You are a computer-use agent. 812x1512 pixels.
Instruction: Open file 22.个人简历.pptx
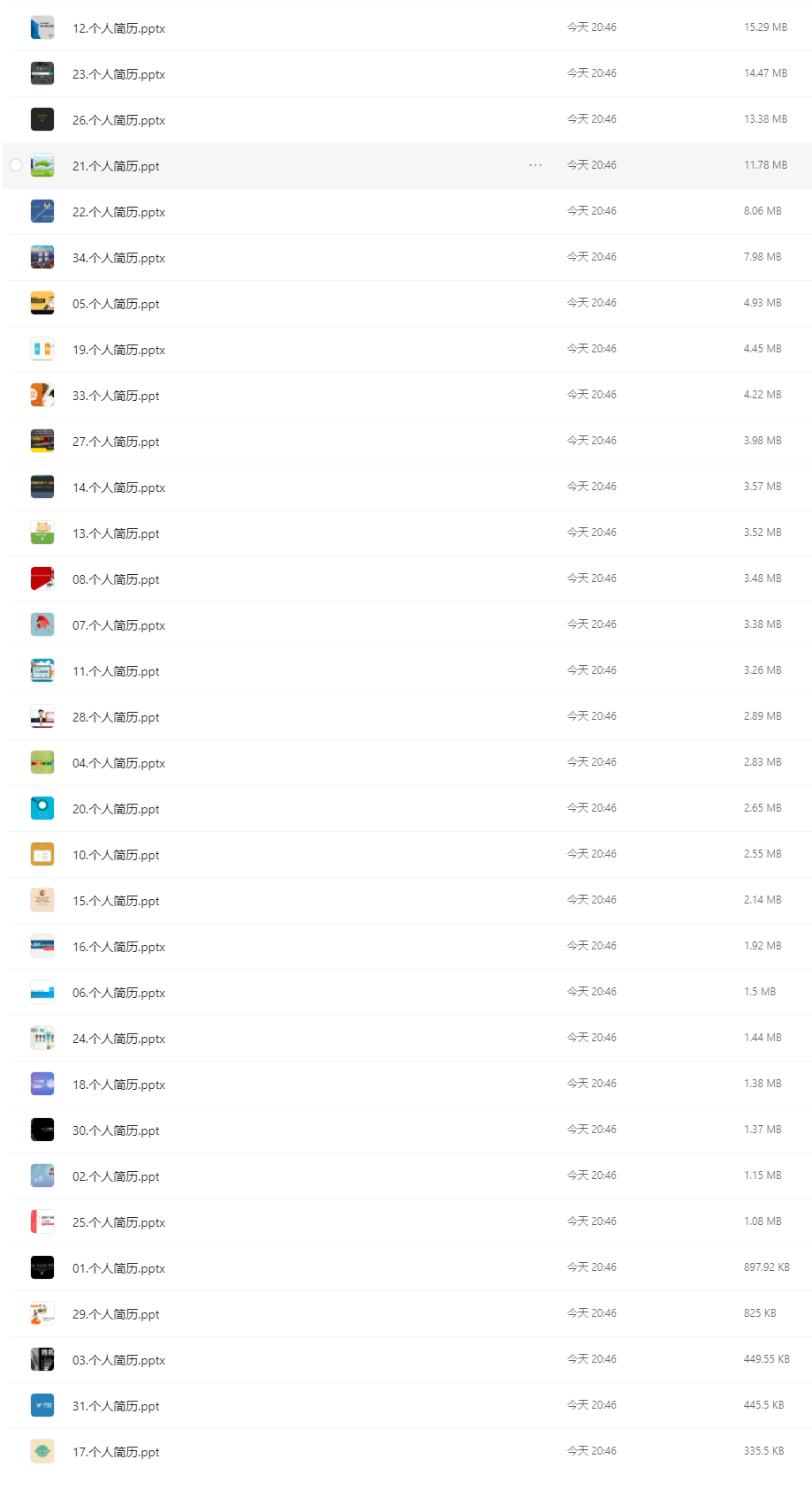click(118, 212)
